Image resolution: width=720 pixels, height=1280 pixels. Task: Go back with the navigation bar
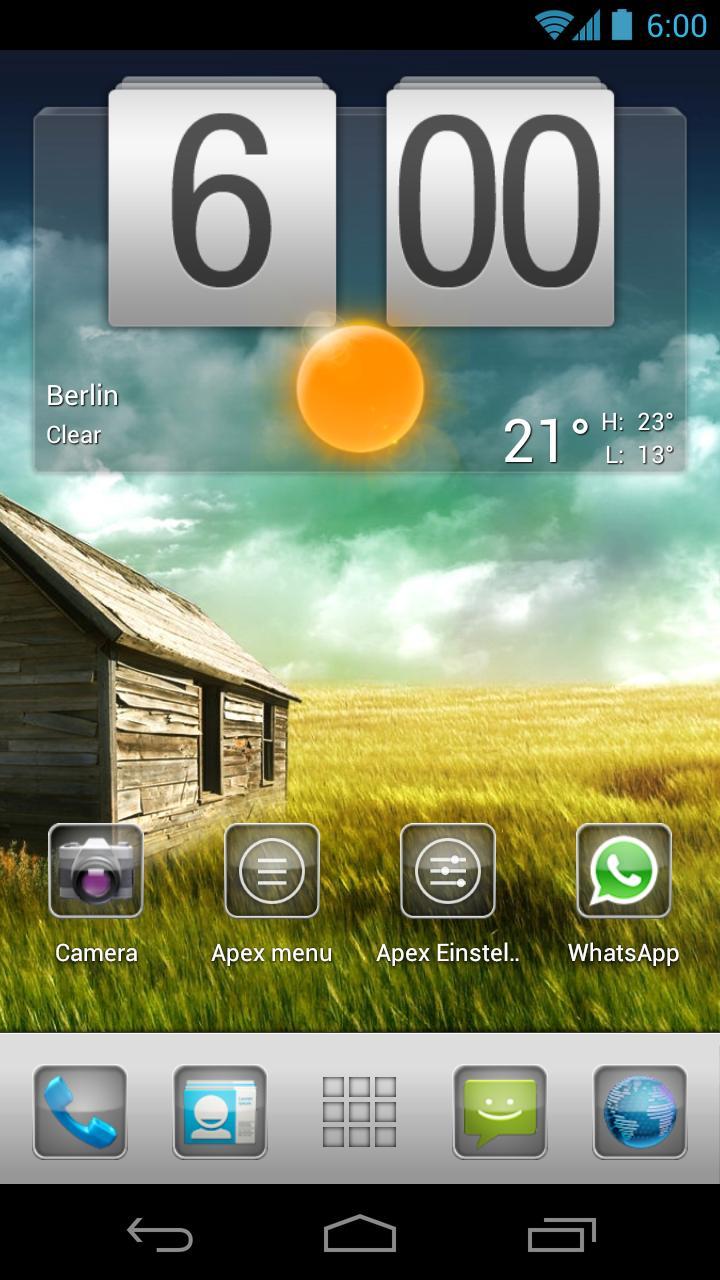(x=160, y=1235)
